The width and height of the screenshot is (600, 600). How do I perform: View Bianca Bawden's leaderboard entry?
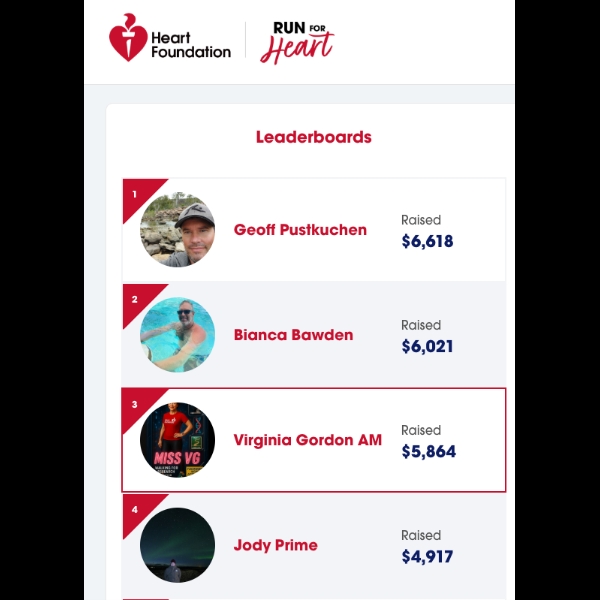coord(293,335)
